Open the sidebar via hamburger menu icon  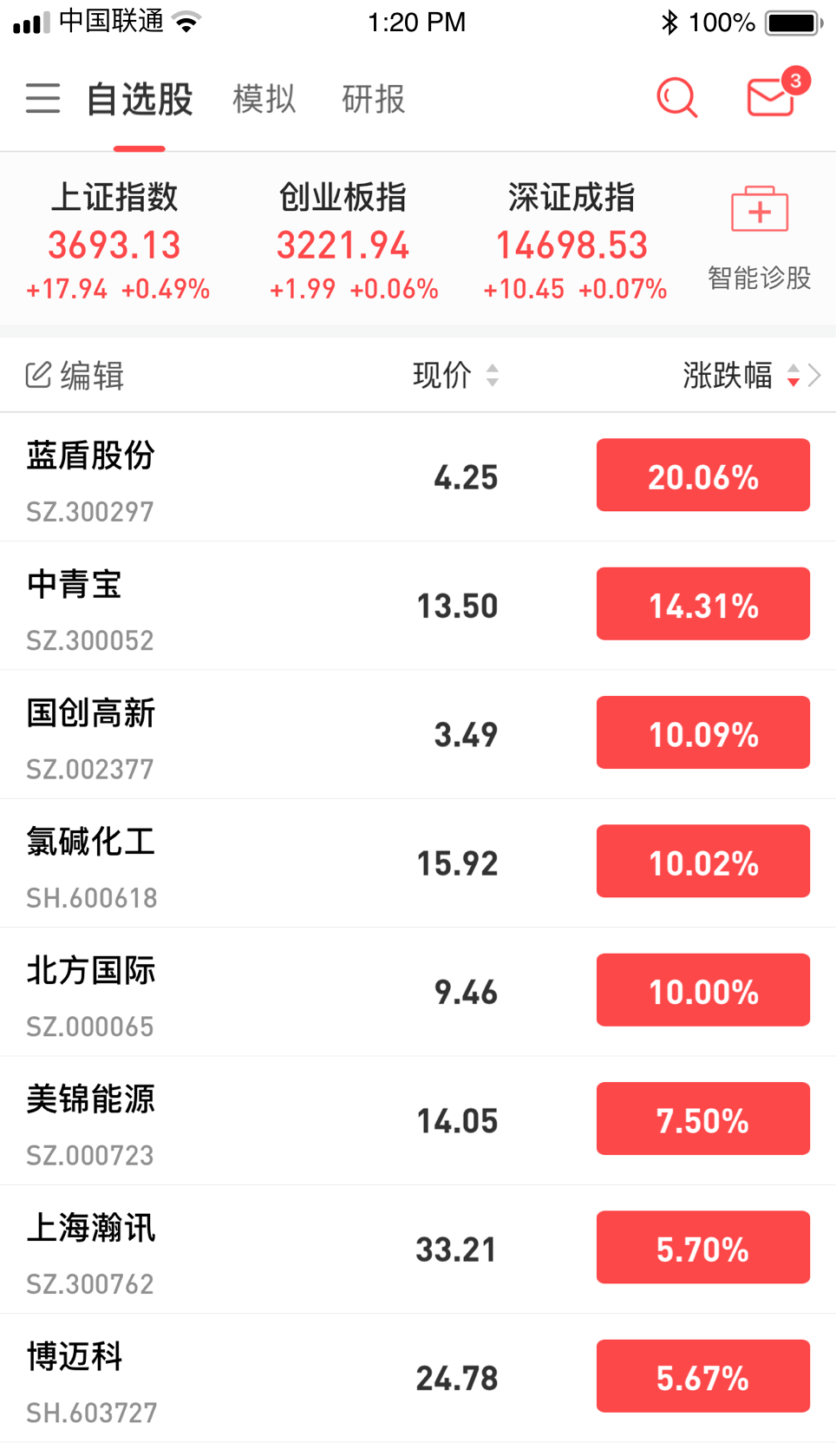pos(42,99)
